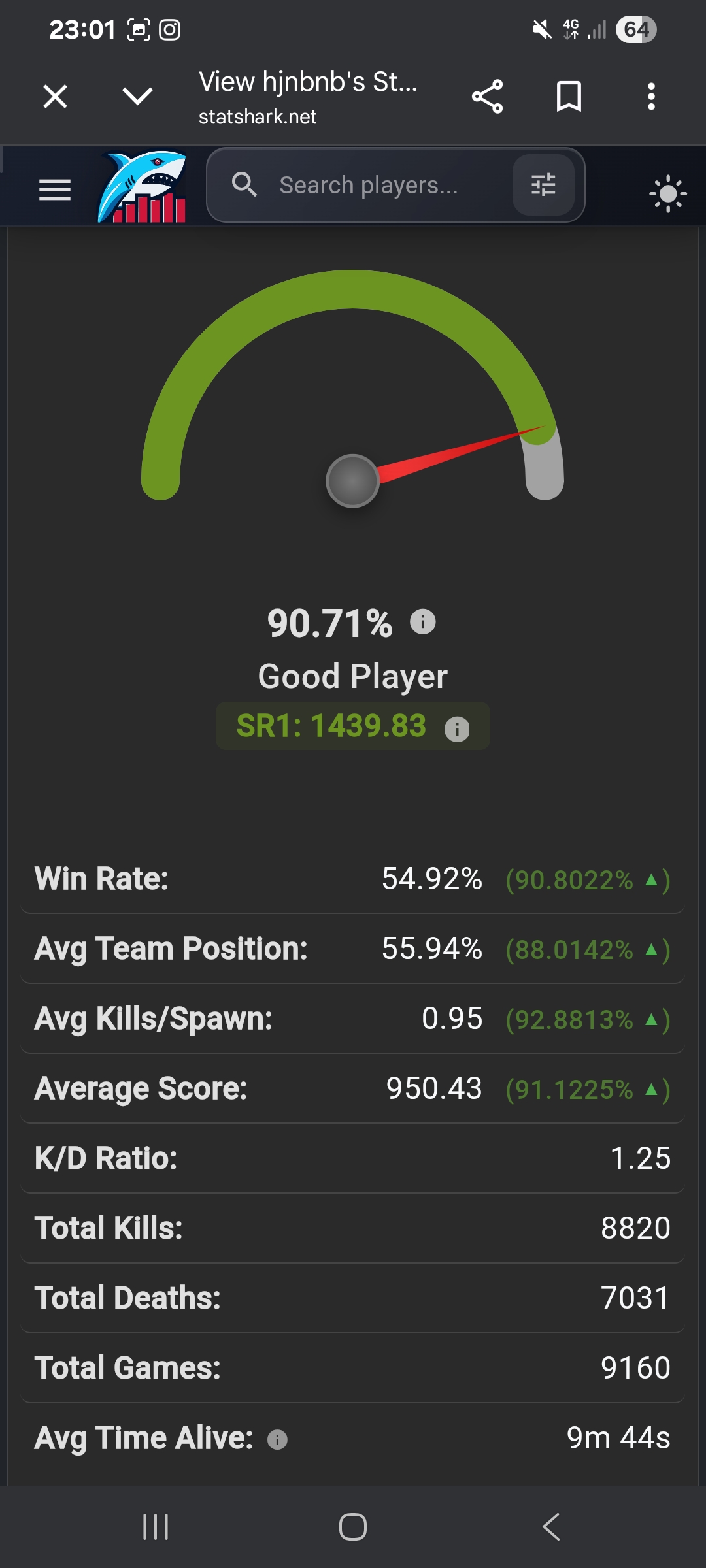
Task: Expand the browser tab dropdown chevron
Action: [x=137, y=97]
